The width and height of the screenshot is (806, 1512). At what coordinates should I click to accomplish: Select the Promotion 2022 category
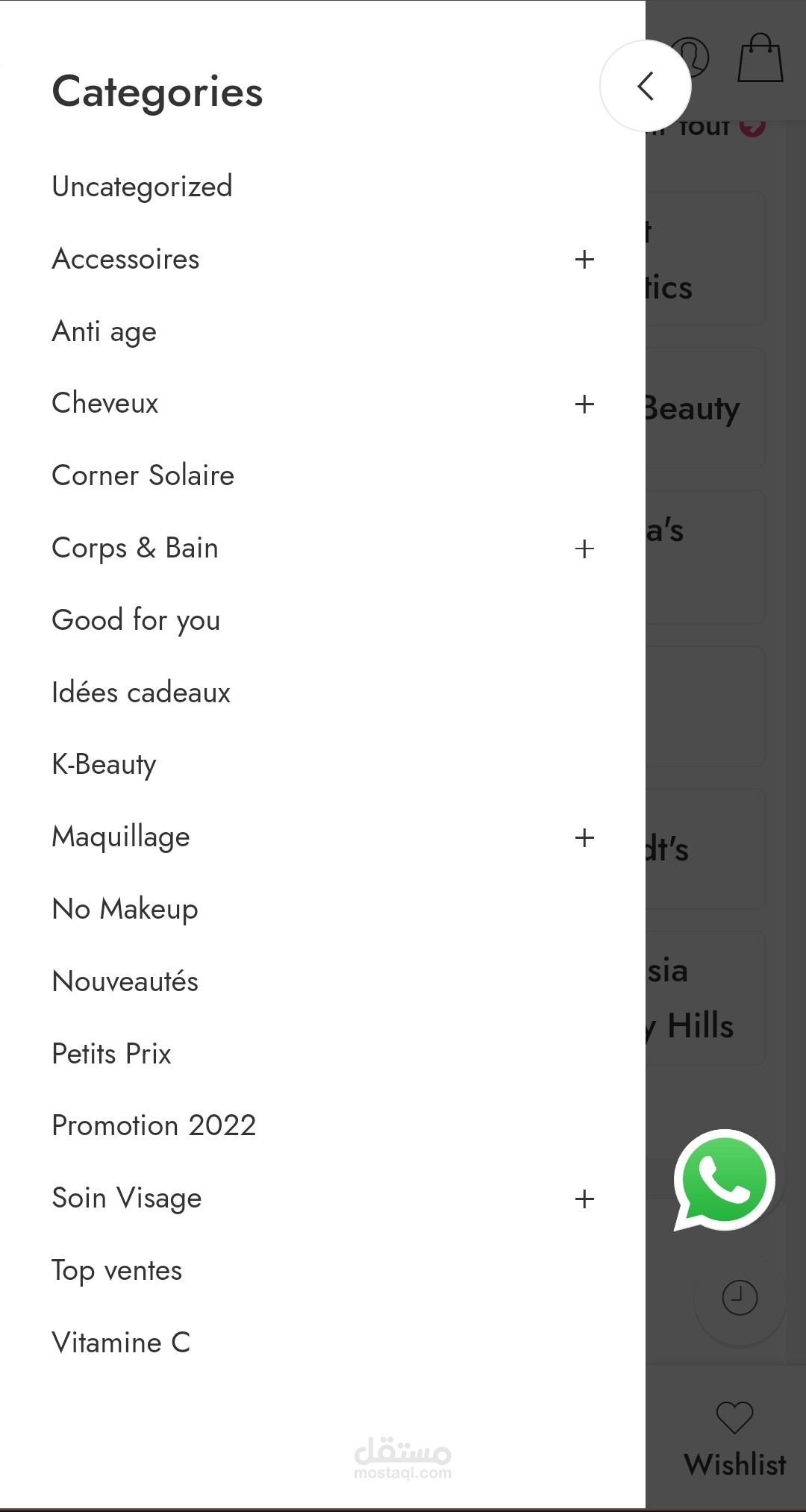154,1125
